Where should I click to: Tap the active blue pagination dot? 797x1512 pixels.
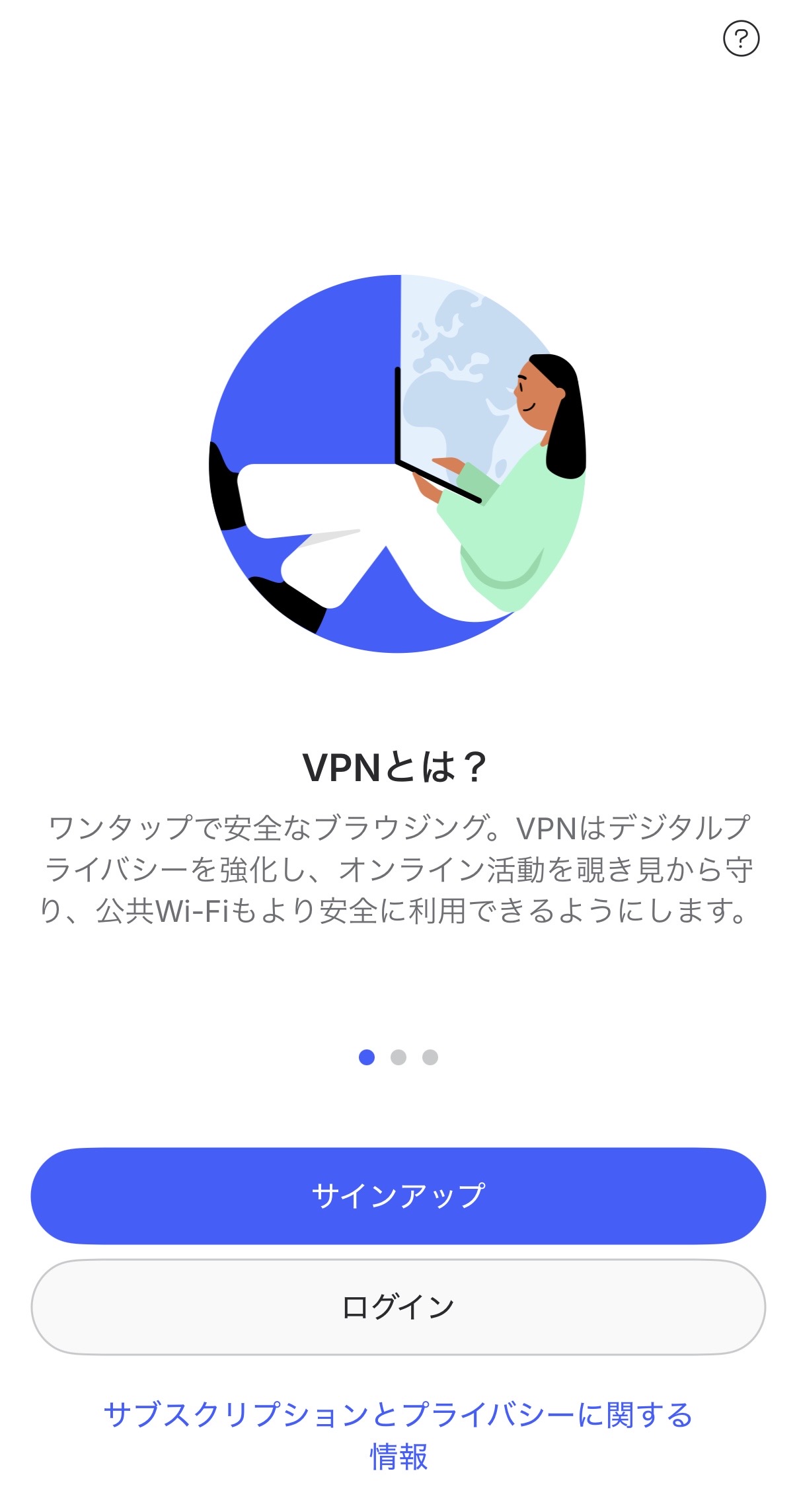tap(367, 1056)
